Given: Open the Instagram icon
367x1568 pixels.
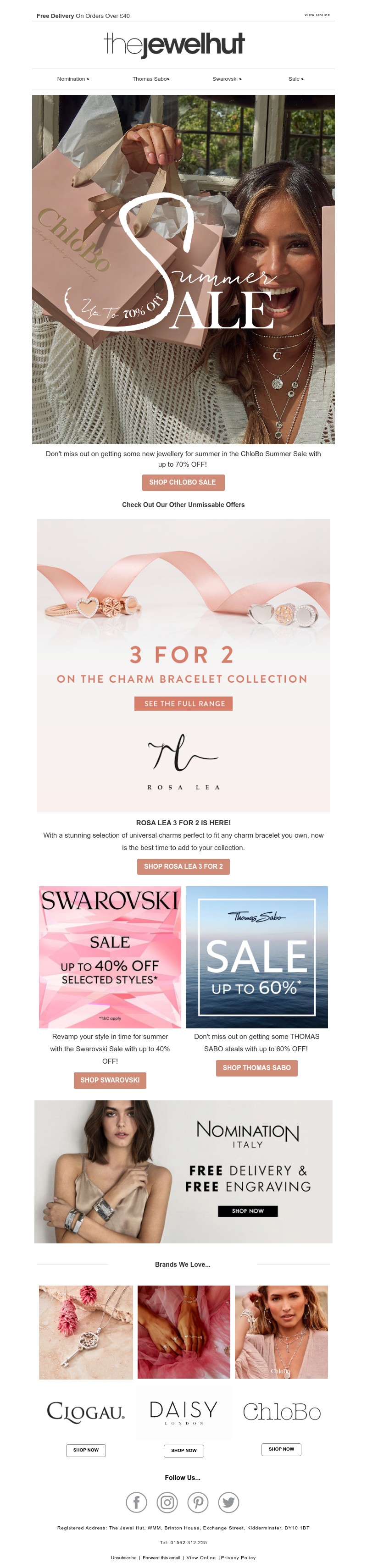Looking at the screenshot, I should (x=167, y=1502).
